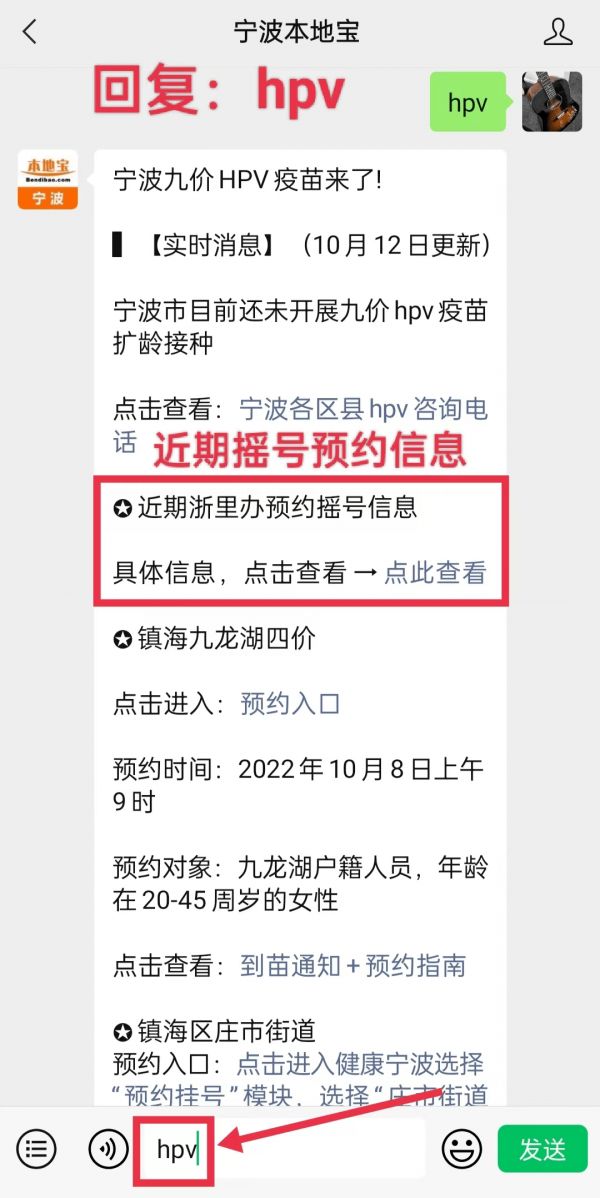Open the account menu list icon
Screen dimensions: 600x1198
[37, 1150]
